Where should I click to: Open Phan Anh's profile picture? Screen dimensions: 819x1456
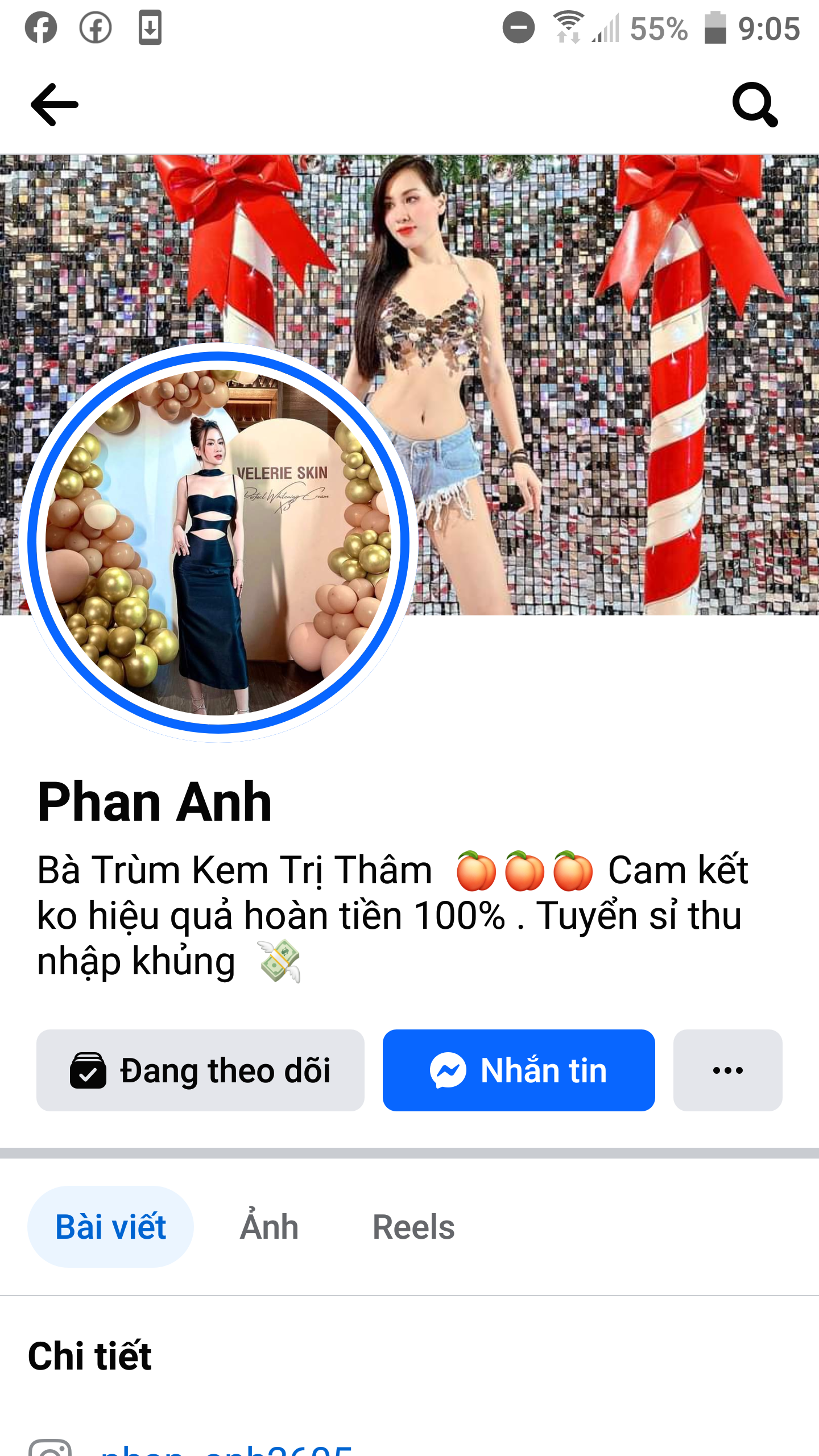218,542
